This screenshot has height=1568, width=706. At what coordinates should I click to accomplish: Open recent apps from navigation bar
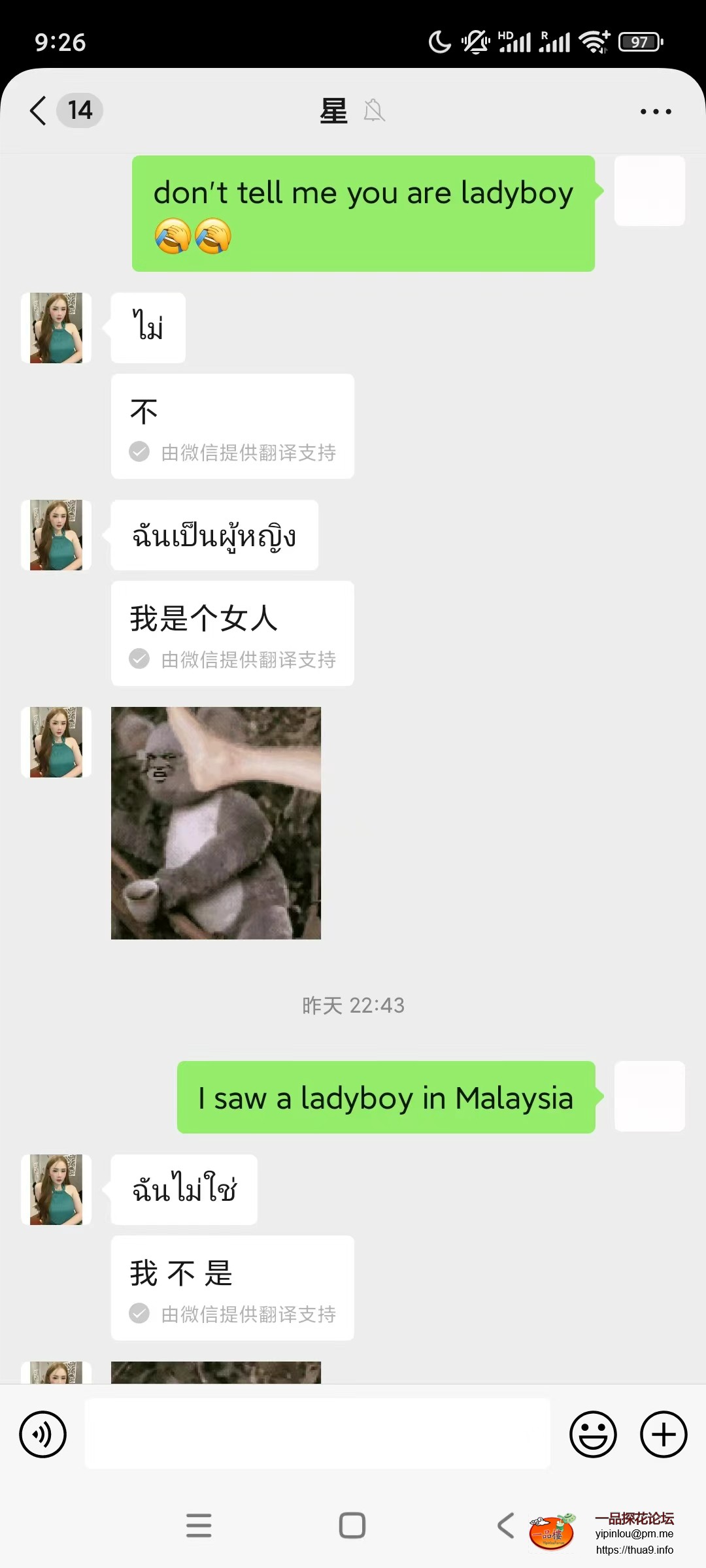[199, 1526]
